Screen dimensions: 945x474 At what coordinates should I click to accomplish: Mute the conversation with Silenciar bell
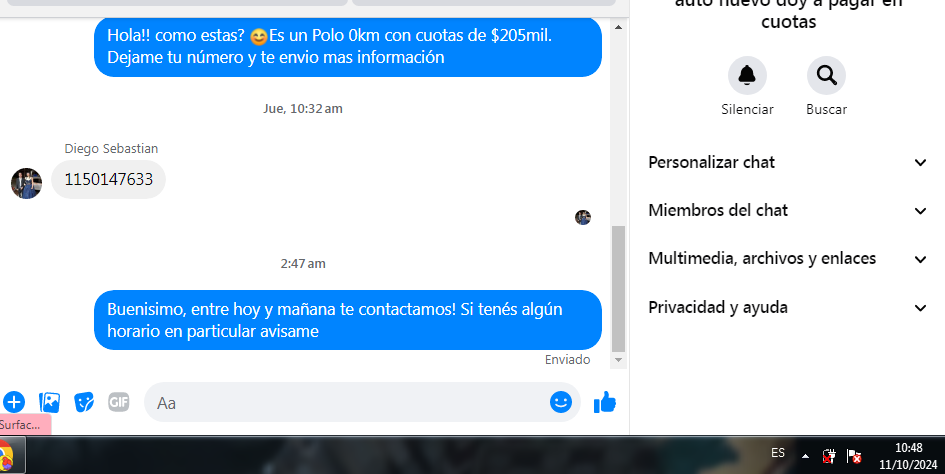747,76
